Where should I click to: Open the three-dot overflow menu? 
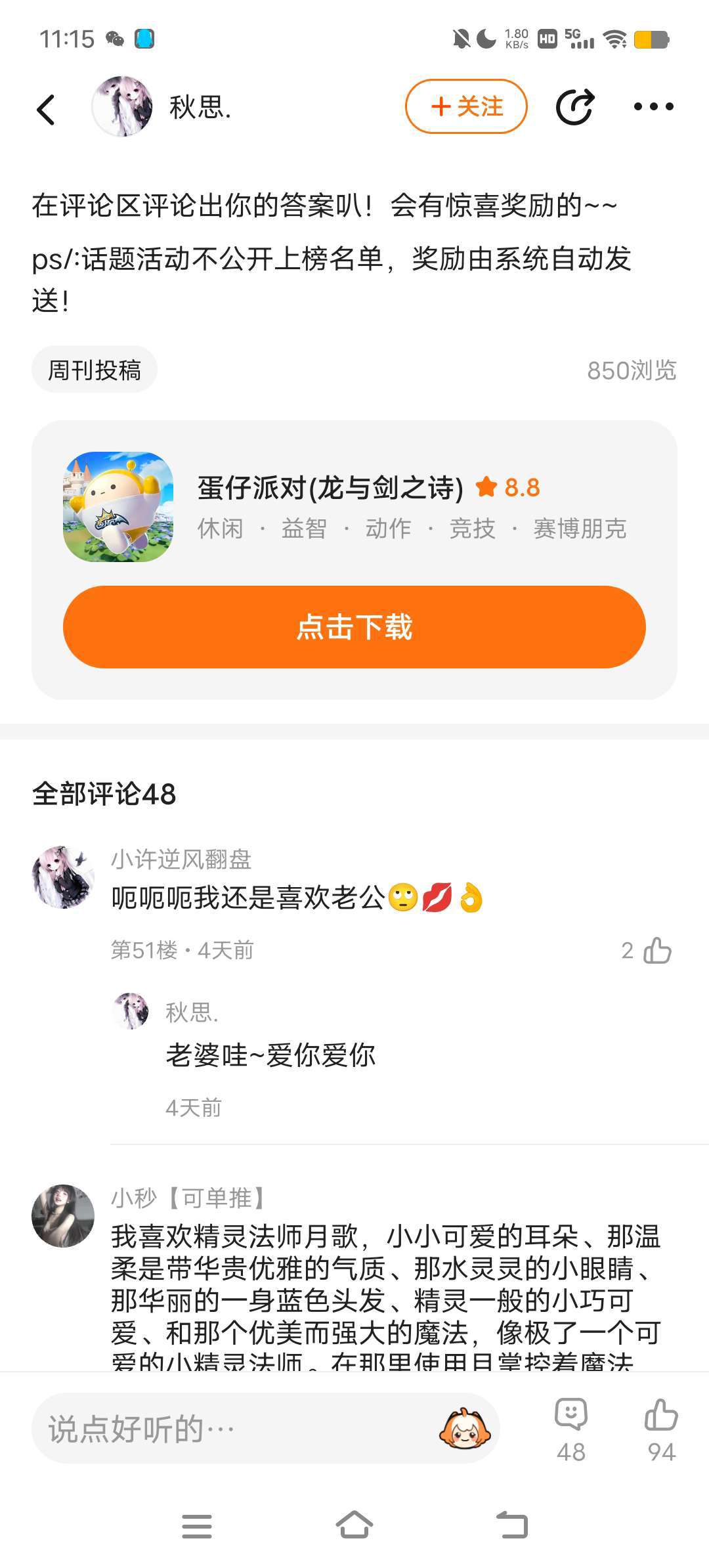point(653,106)
